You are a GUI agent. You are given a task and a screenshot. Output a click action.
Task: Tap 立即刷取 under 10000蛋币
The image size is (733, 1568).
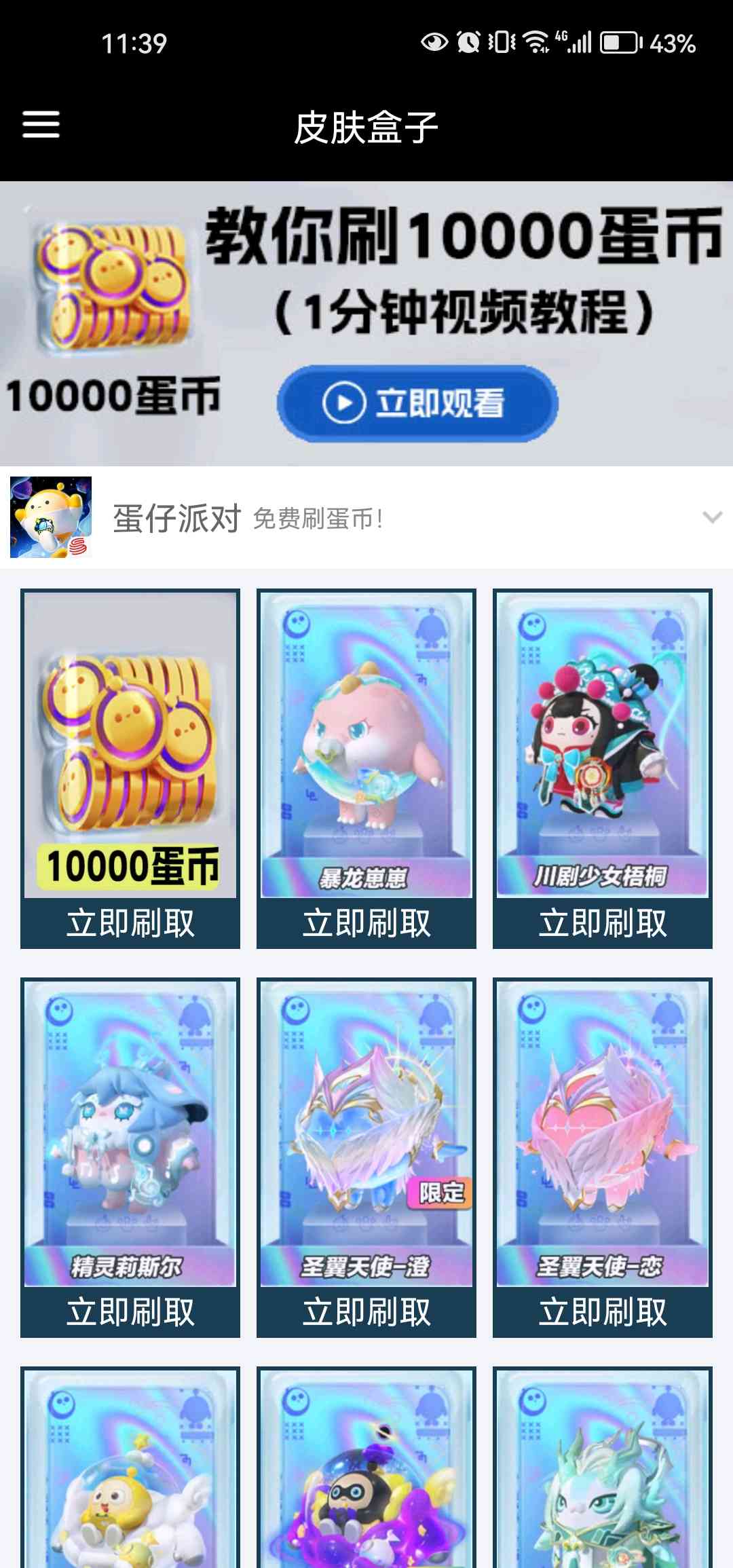(130, 923)
